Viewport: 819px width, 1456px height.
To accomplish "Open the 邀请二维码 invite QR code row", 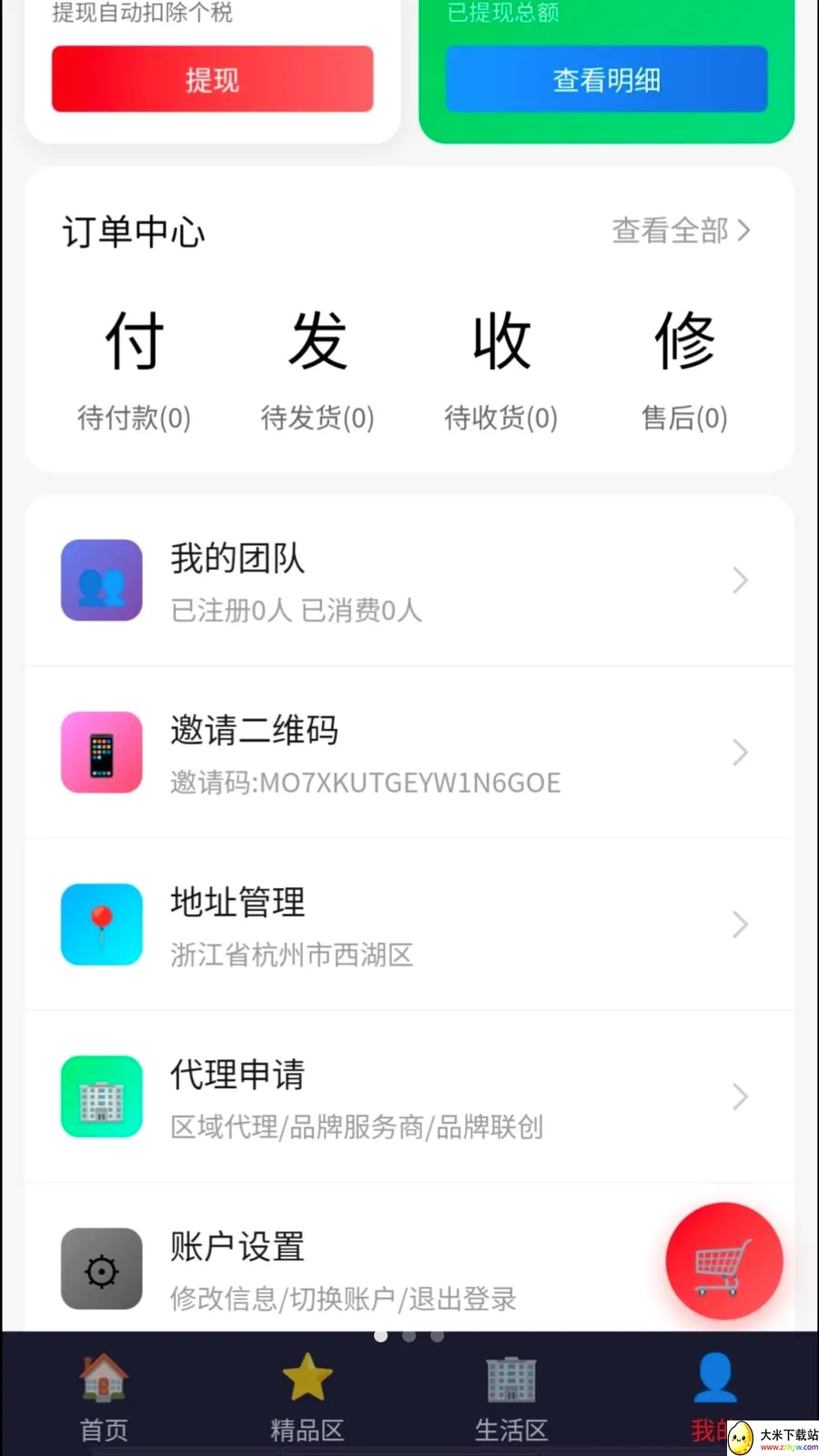I will [x=409, y=753].
